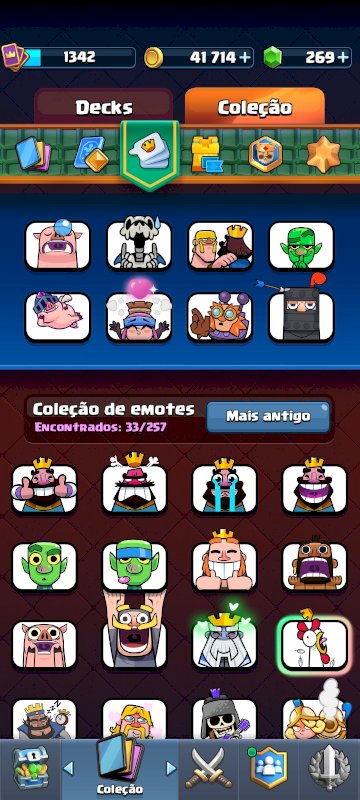
Task: Switch to the Decks tab
Action: (x=104, y=107)
